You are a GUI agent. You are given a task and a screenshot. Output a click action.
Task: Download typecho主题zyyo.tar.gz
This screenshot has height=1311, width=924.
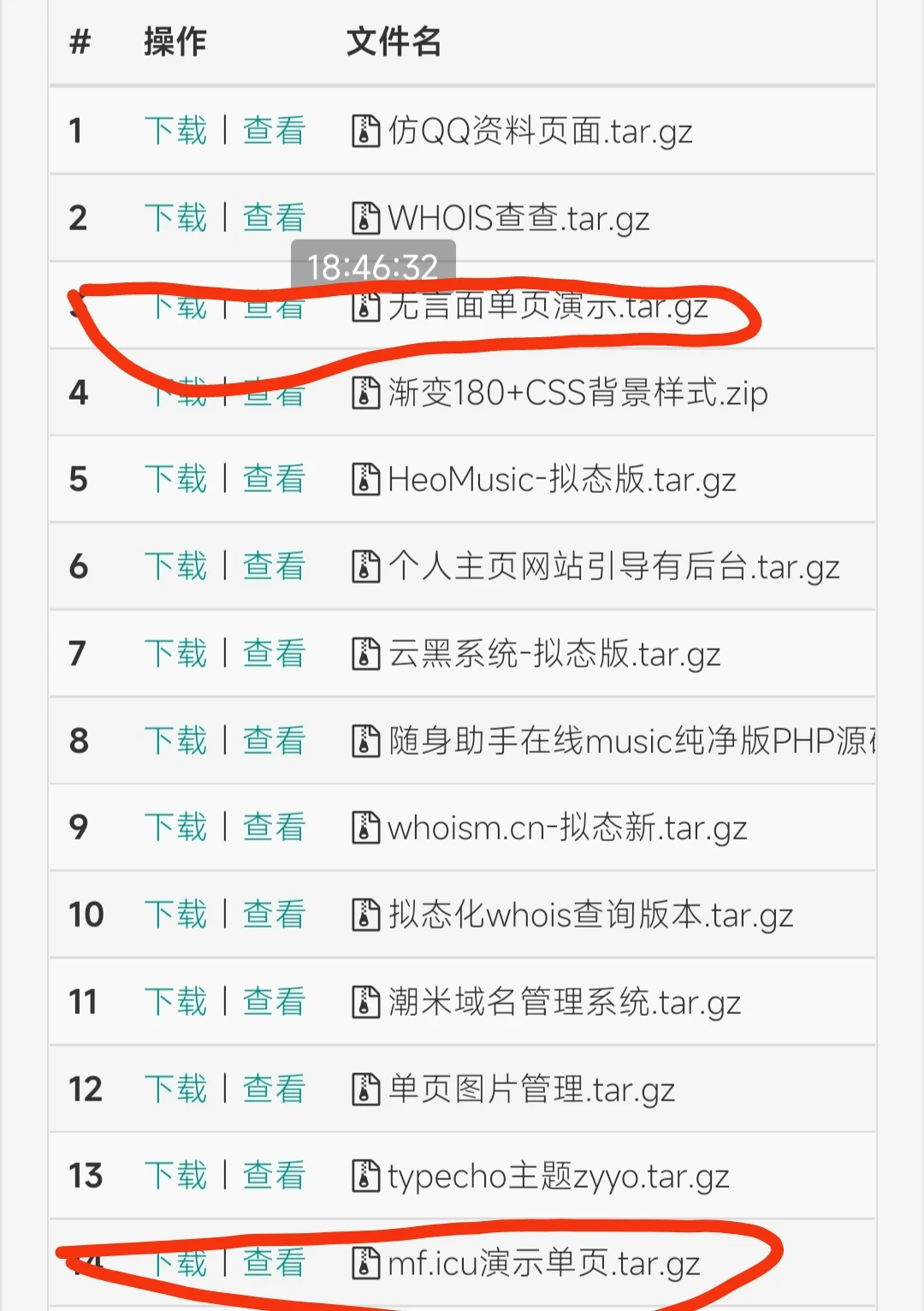click(x=176, y=1176)
